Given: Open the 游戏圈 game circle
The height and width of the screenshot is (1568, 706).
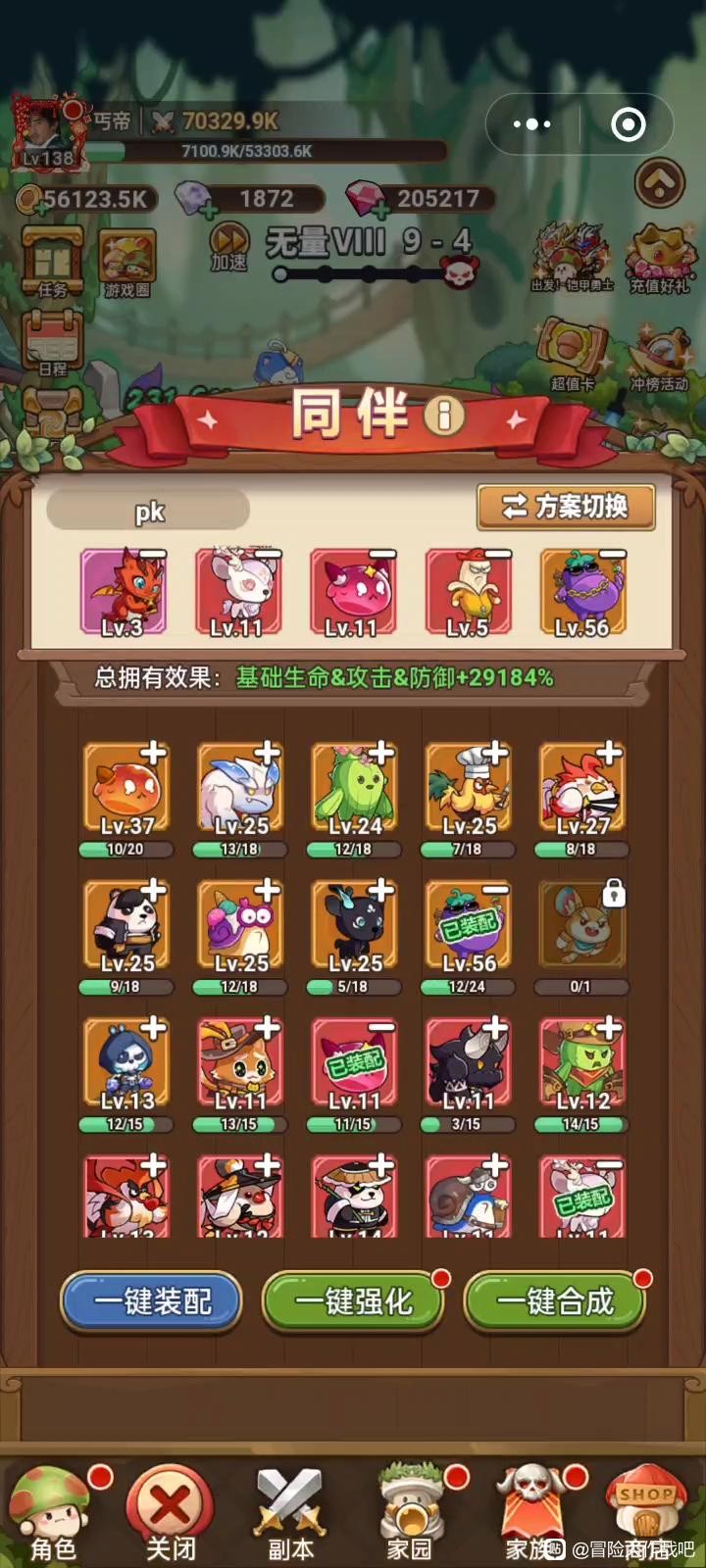Looking at the screenshot, I should pos(127,263).
